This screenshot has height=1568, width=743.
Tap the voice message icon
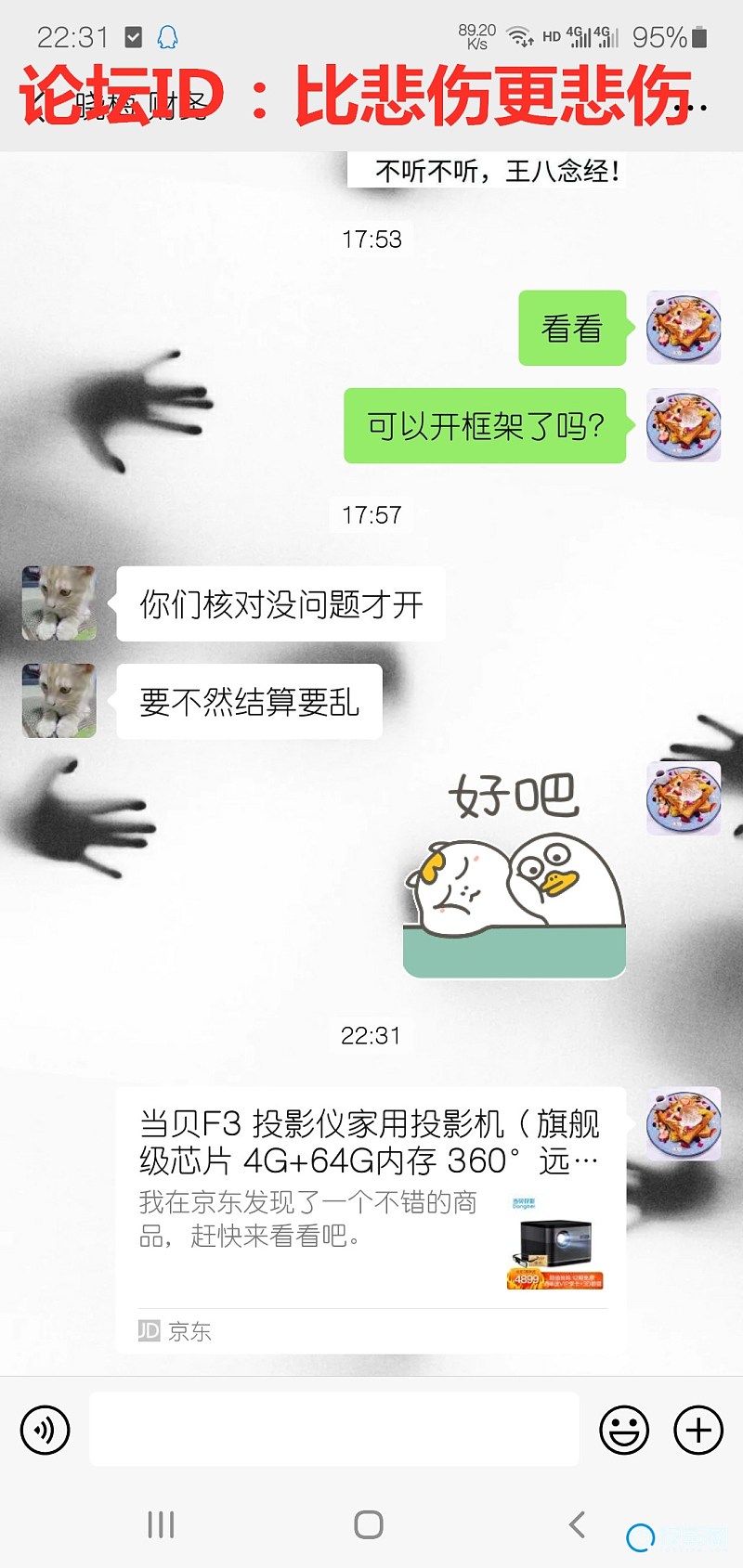45,1430
